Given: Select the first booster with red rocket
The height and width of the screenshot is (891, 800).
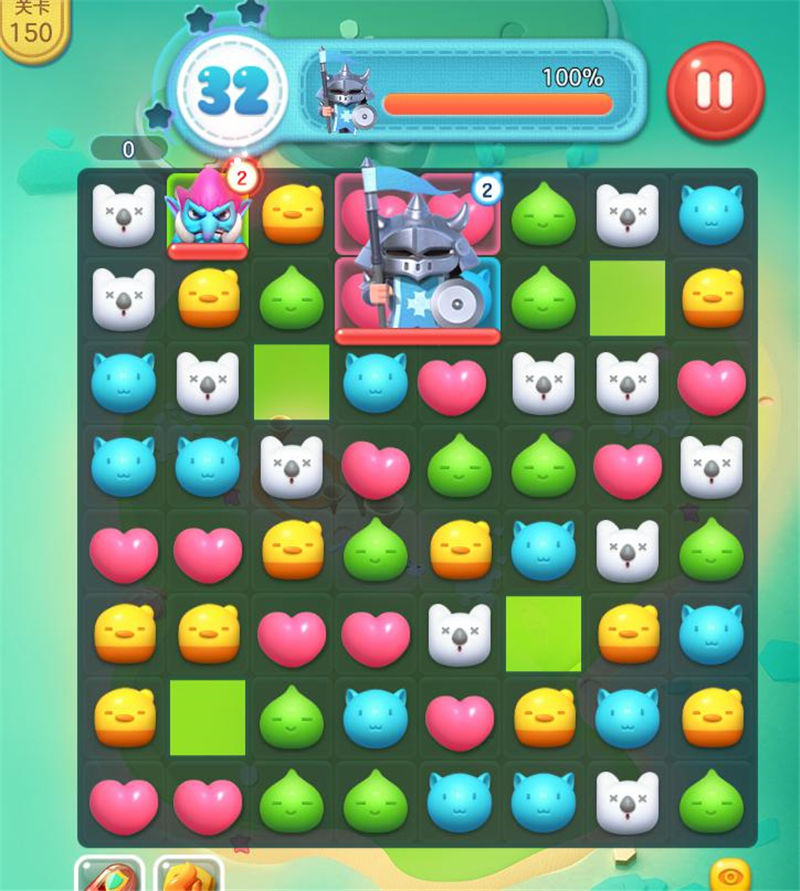Looking at the screenshot, I should pyautogui.click(x=110, y=875).
